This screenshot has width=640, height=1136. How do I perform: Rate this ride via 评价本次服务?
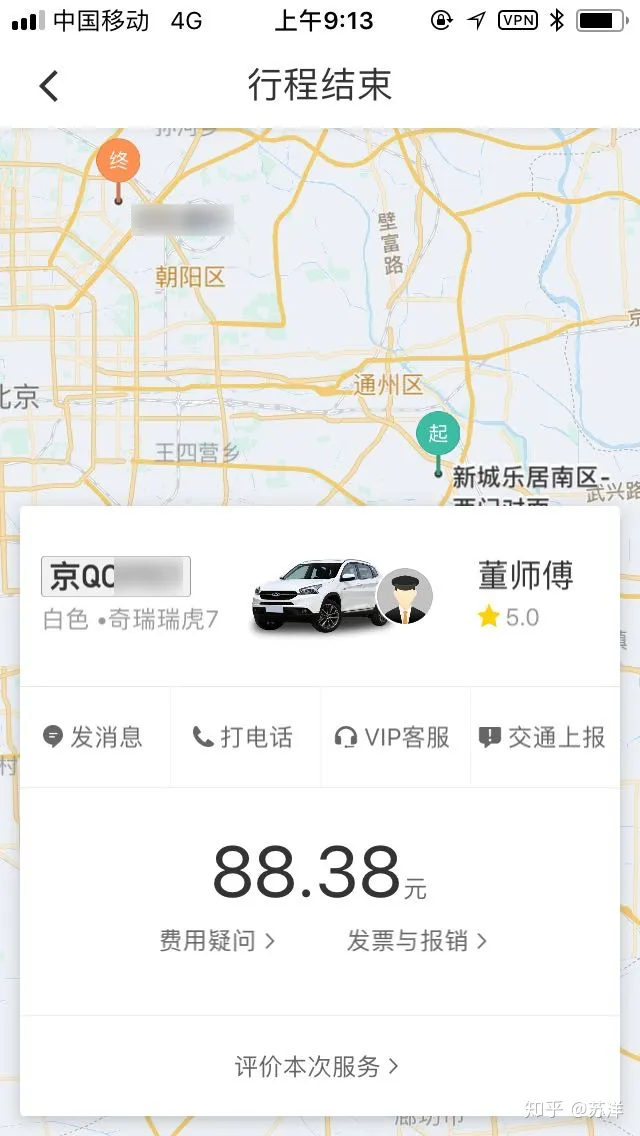[317, 1067]
